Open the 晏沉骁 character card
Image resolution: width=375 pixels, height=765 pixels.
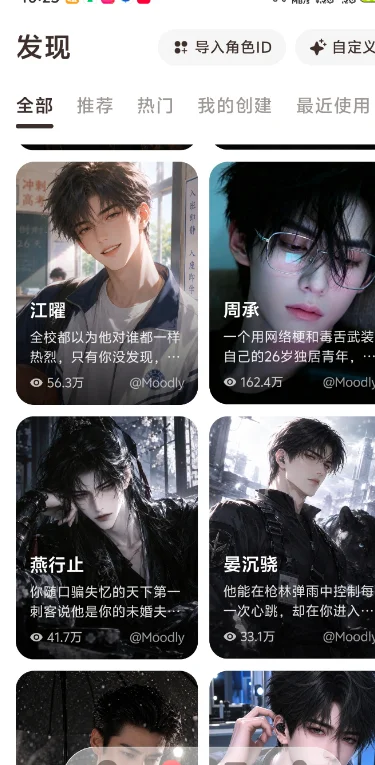(292, 537)
